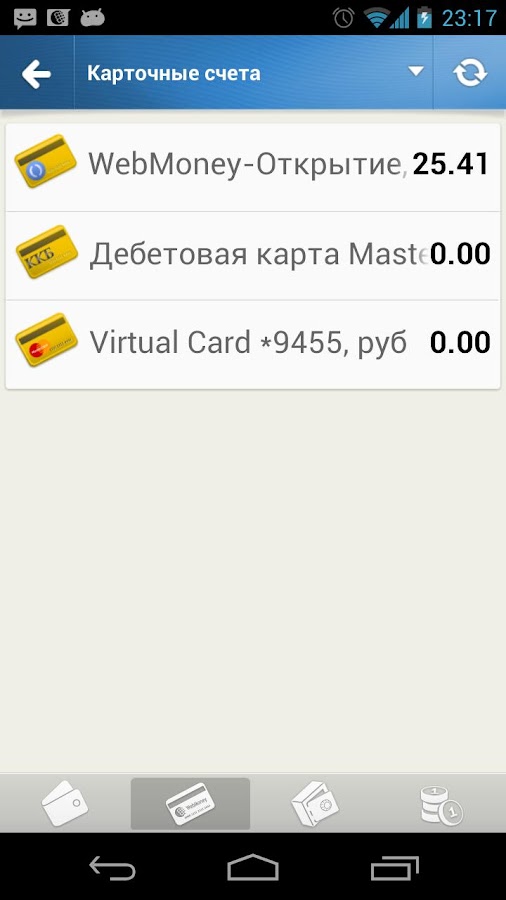Refresh the card accounts list
506x900 pixels.
coord(470,73)
